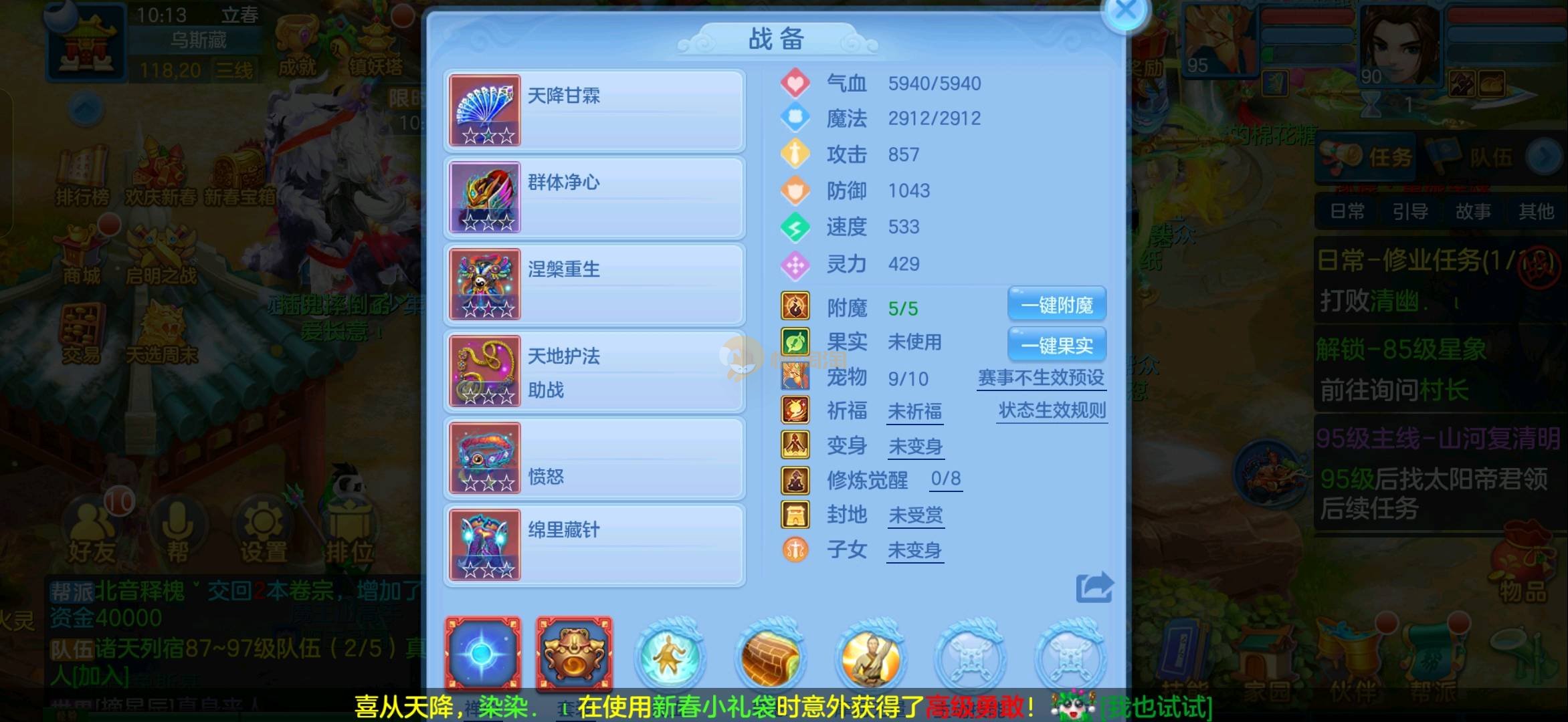Viewport: 1568px width, 722px height.
Task: Tap the 一键果实 button
Action: click(1057, 345)
